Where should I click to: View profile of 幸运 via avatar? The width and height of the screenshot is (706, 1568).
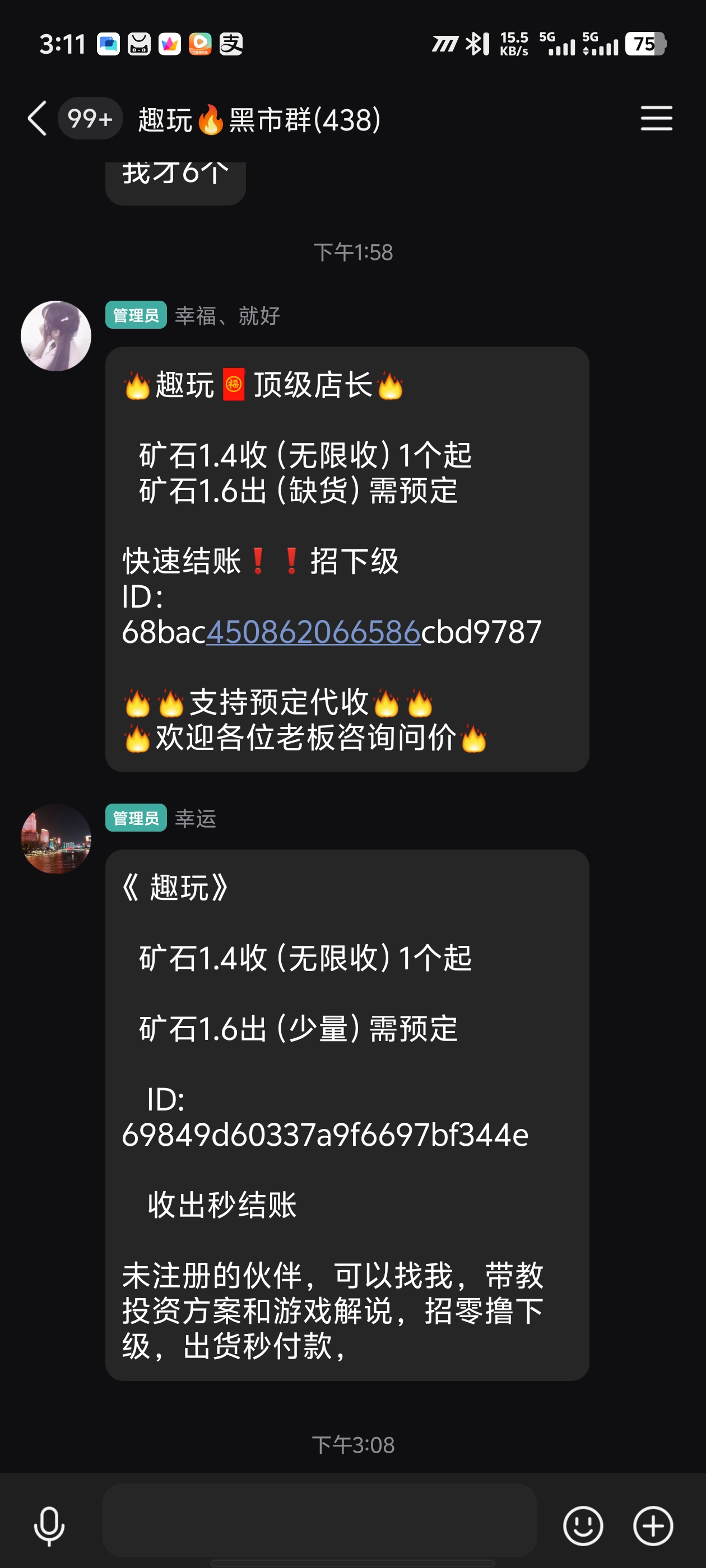click(x=56, y=839)
